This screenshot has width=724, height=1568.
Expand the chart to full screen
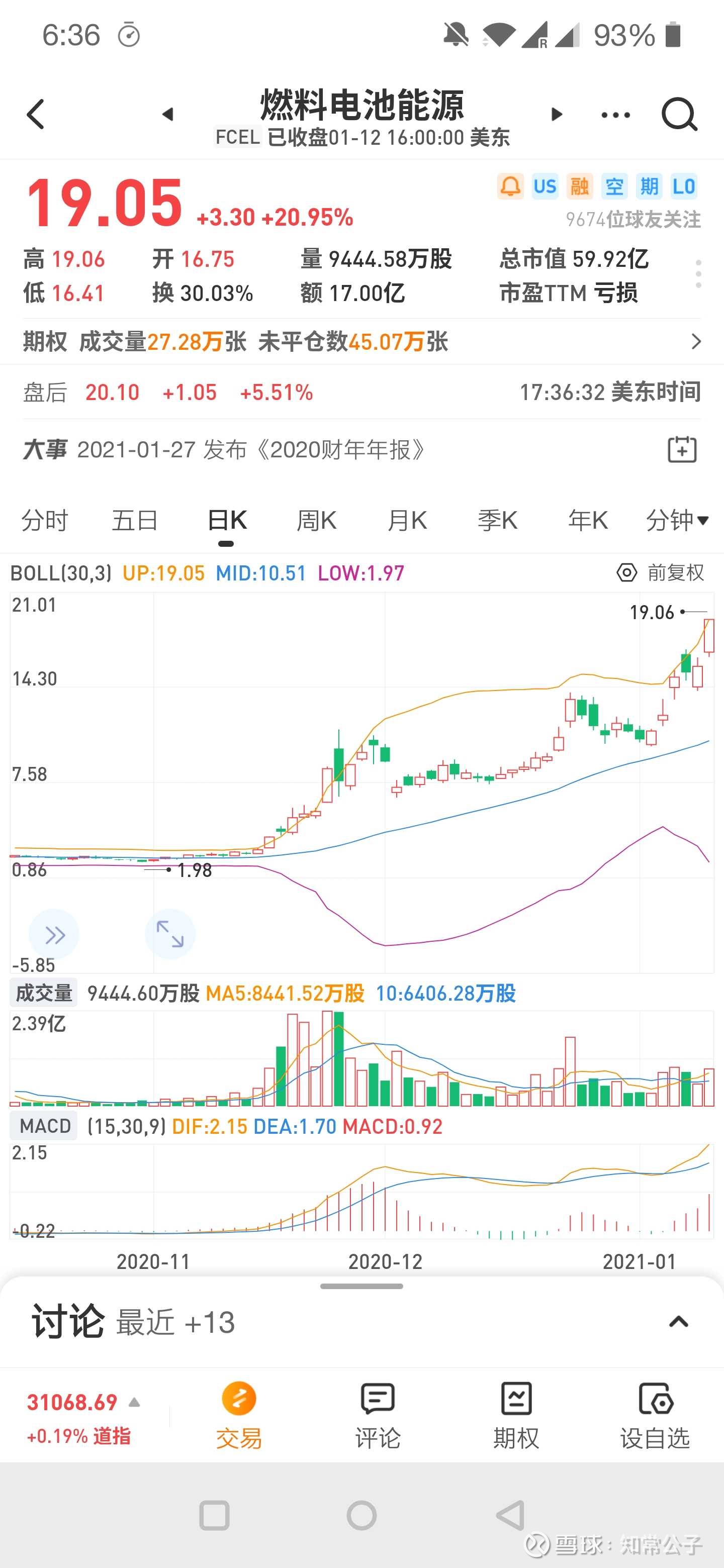(x=170, y=934)
